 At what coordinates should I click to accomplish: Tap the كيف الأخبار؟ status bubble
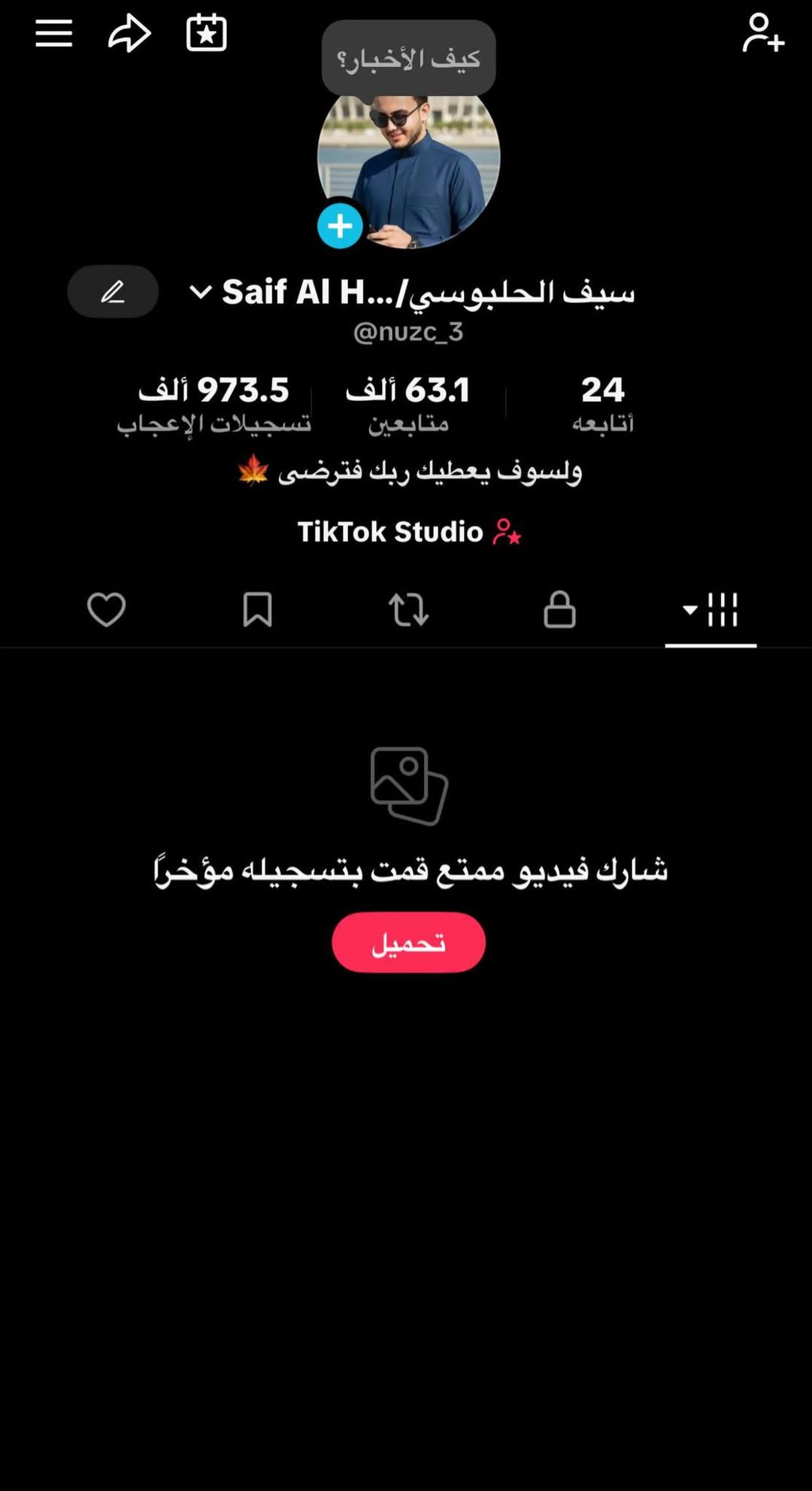pyautogui.click(x=408, y=58)
